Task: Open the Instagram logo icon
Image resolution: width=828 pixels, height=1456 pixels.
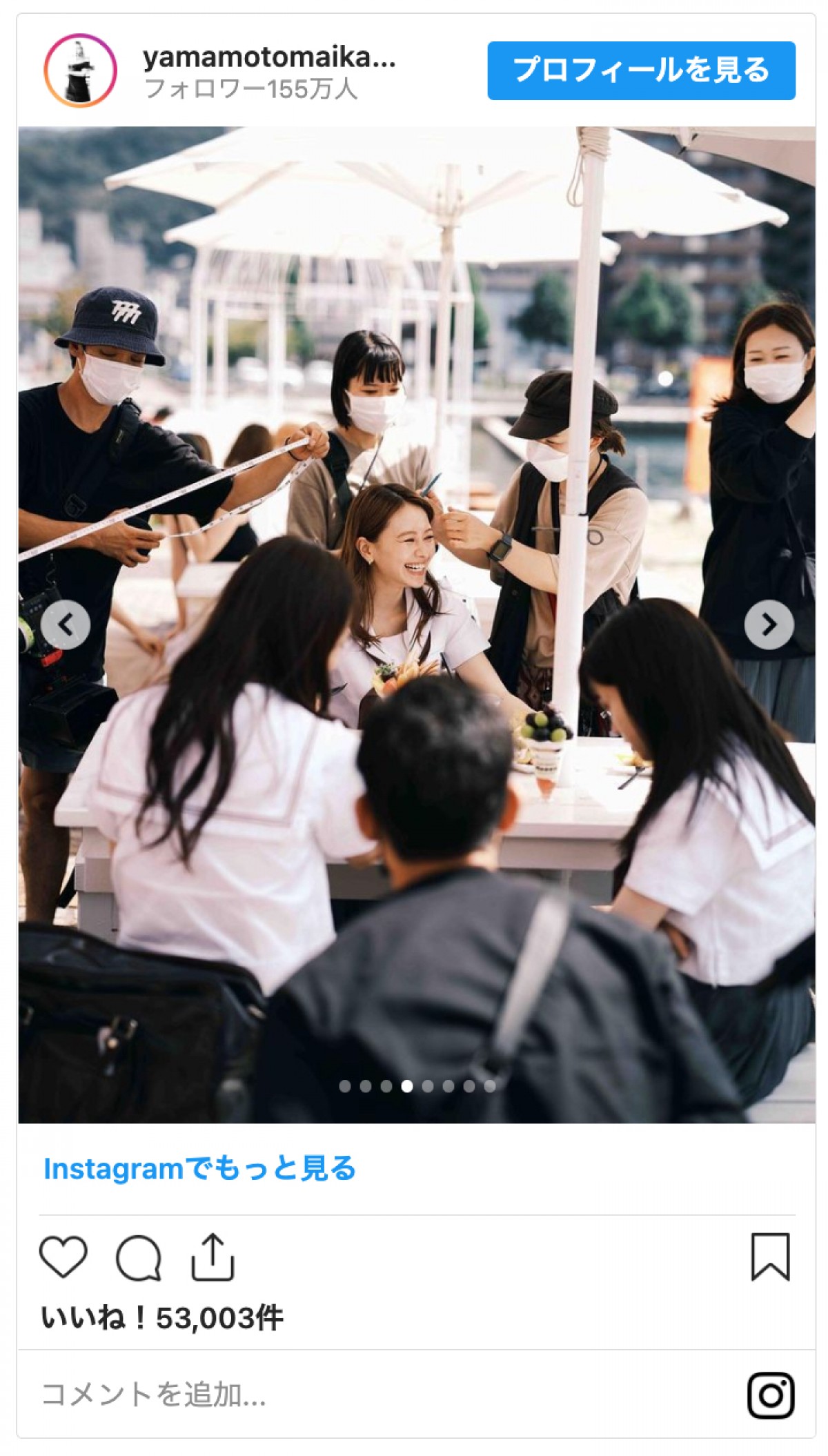Action: (771, 1395)
